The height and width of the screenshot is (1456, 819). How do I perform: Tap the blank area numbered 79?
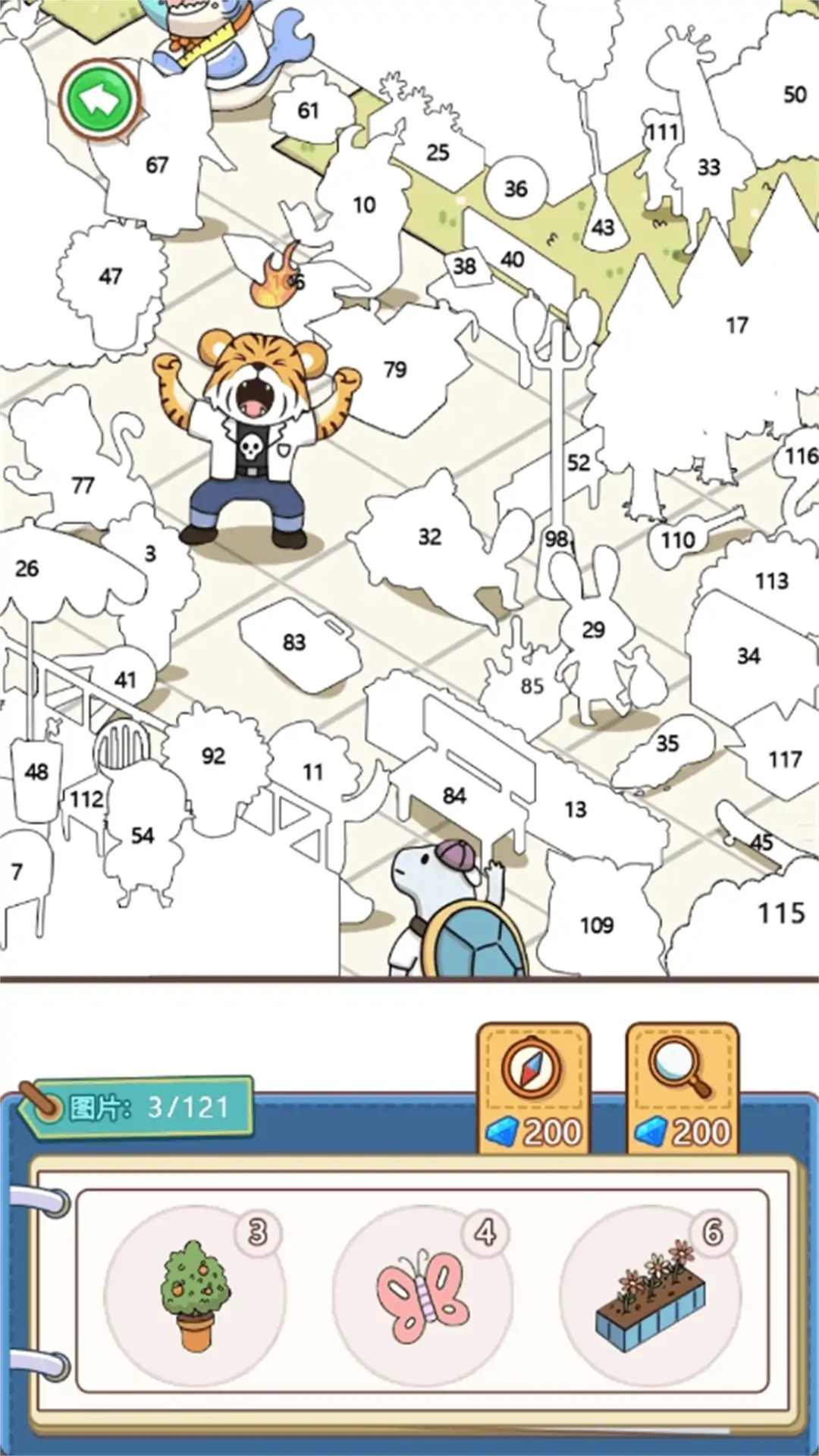click(395, 370)
